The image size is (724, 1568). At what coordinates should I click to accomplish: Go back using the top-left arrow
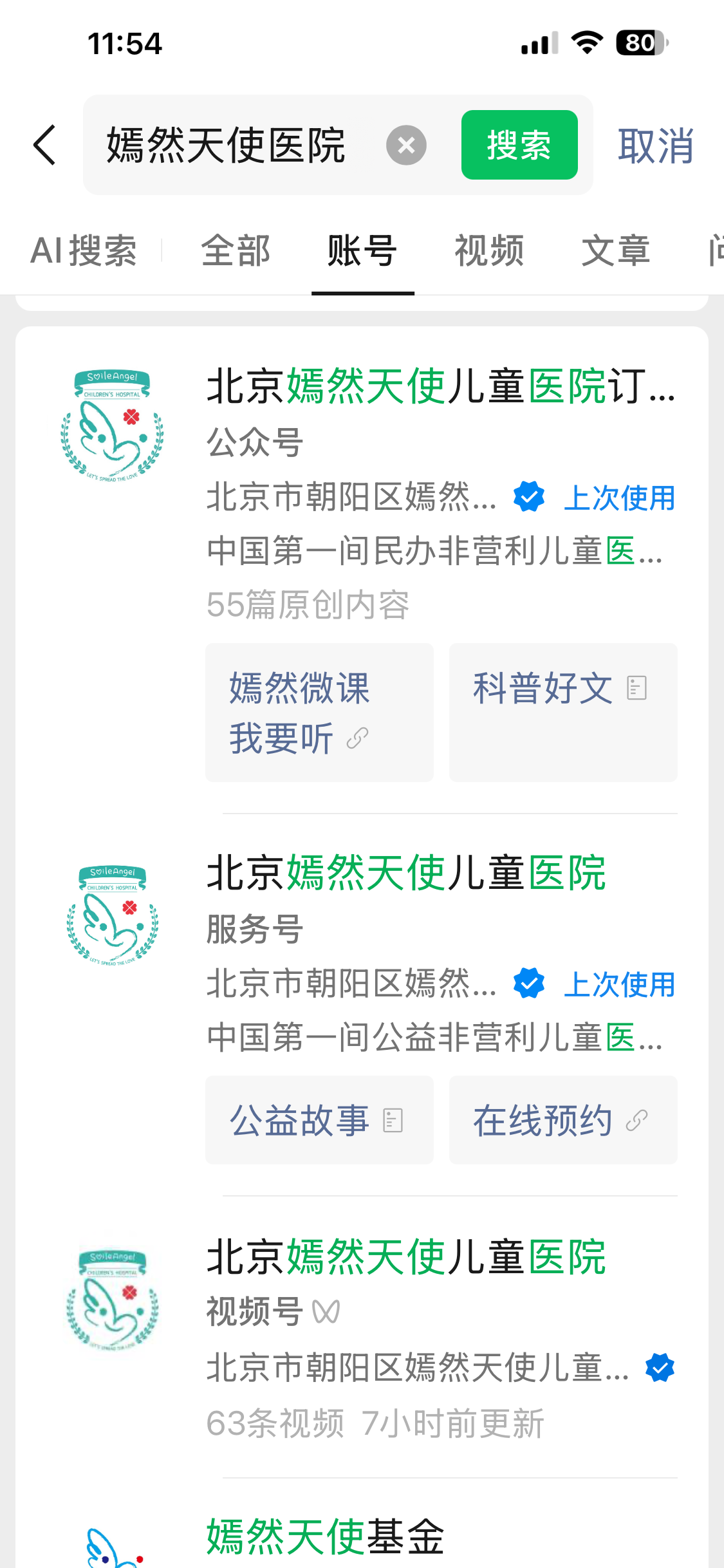point(45,145)
